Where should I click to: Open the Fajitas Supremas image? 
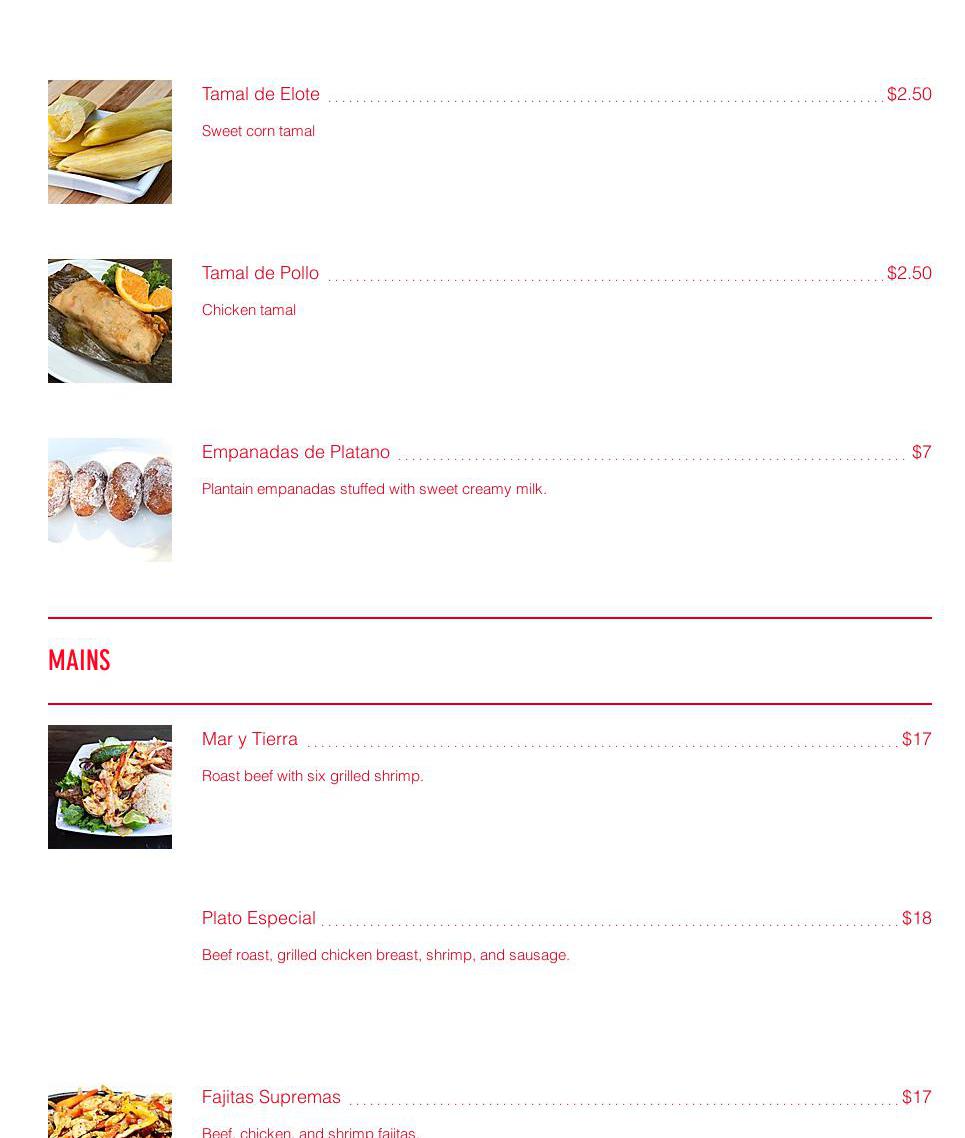(x=110, y=1114)
